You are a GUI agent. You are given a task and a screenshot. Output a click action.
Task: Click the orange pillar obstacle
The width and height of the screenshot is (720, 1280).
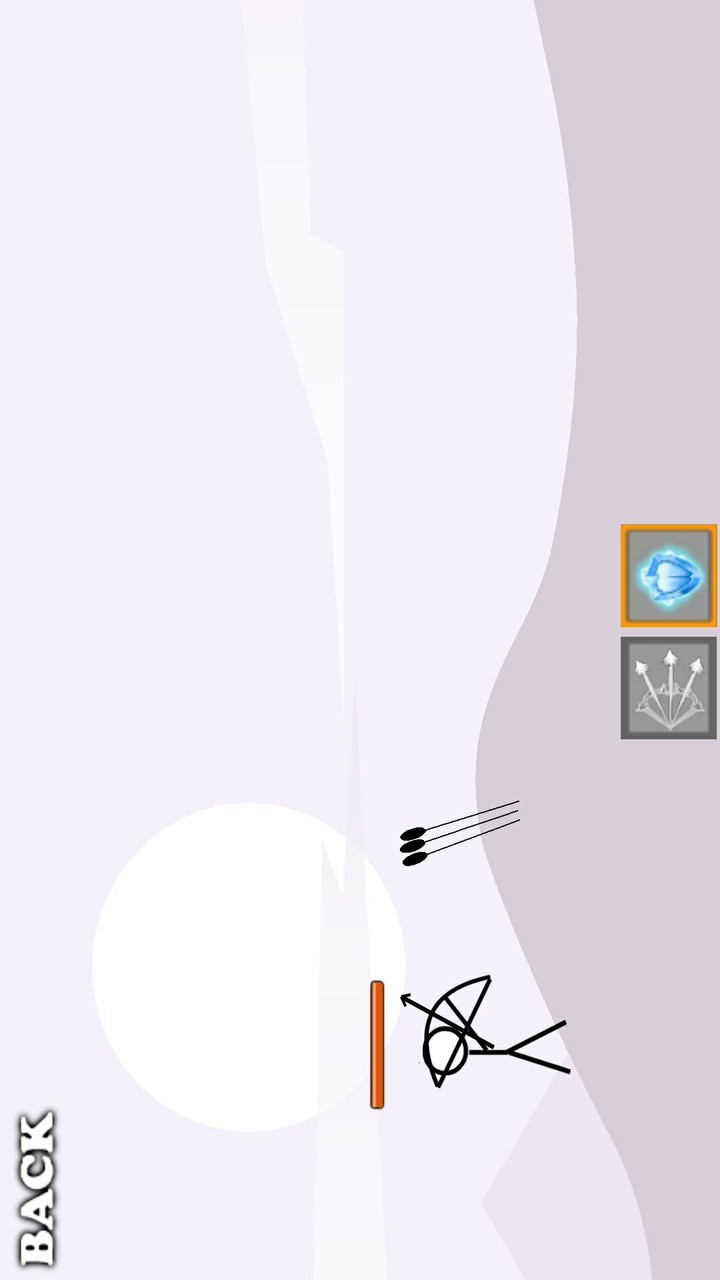(377, 1045)
